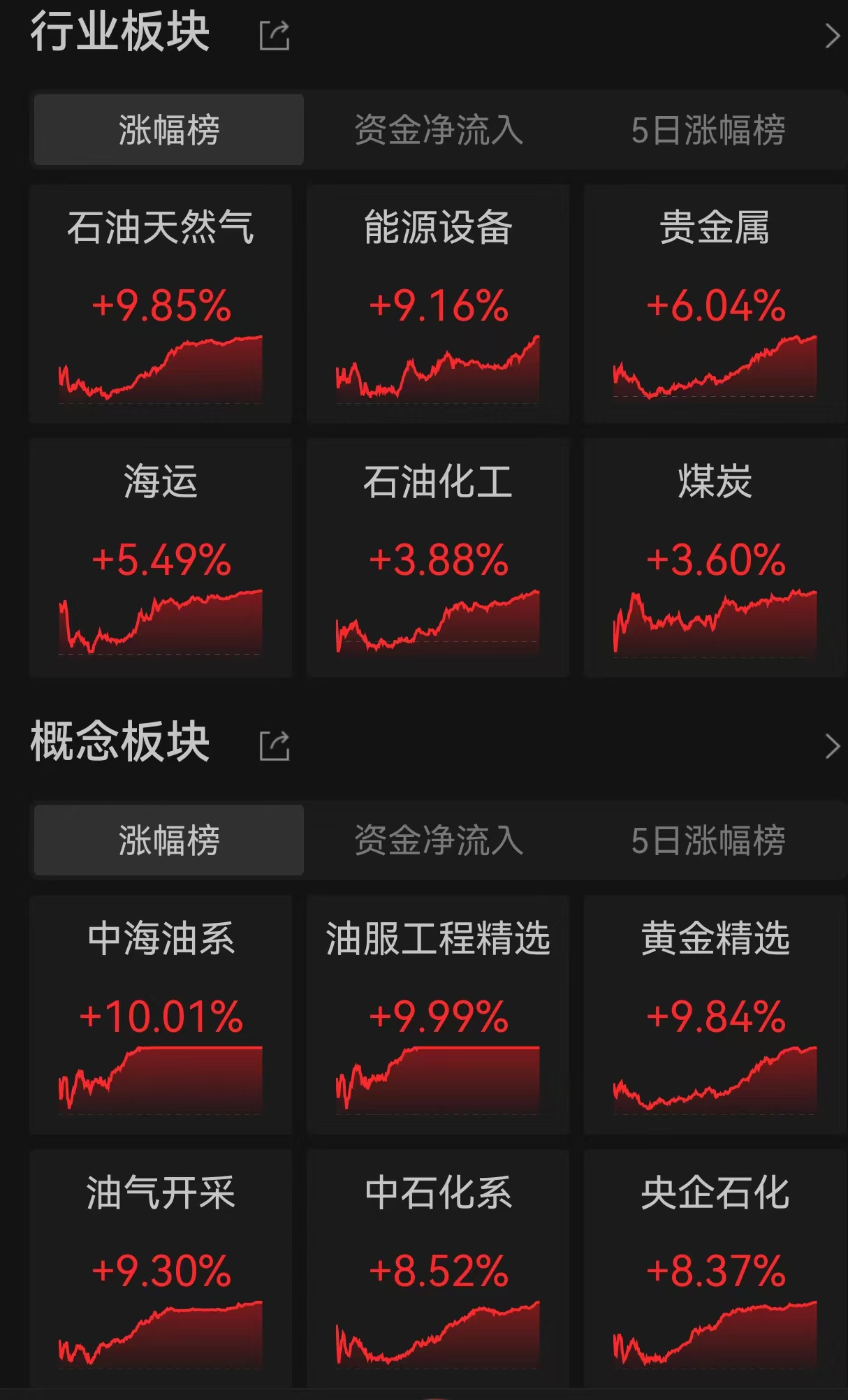848x1400 pixels.
Task: Select 5日涨幅榜 tab under 行业板块
Action: coord(708,130)
